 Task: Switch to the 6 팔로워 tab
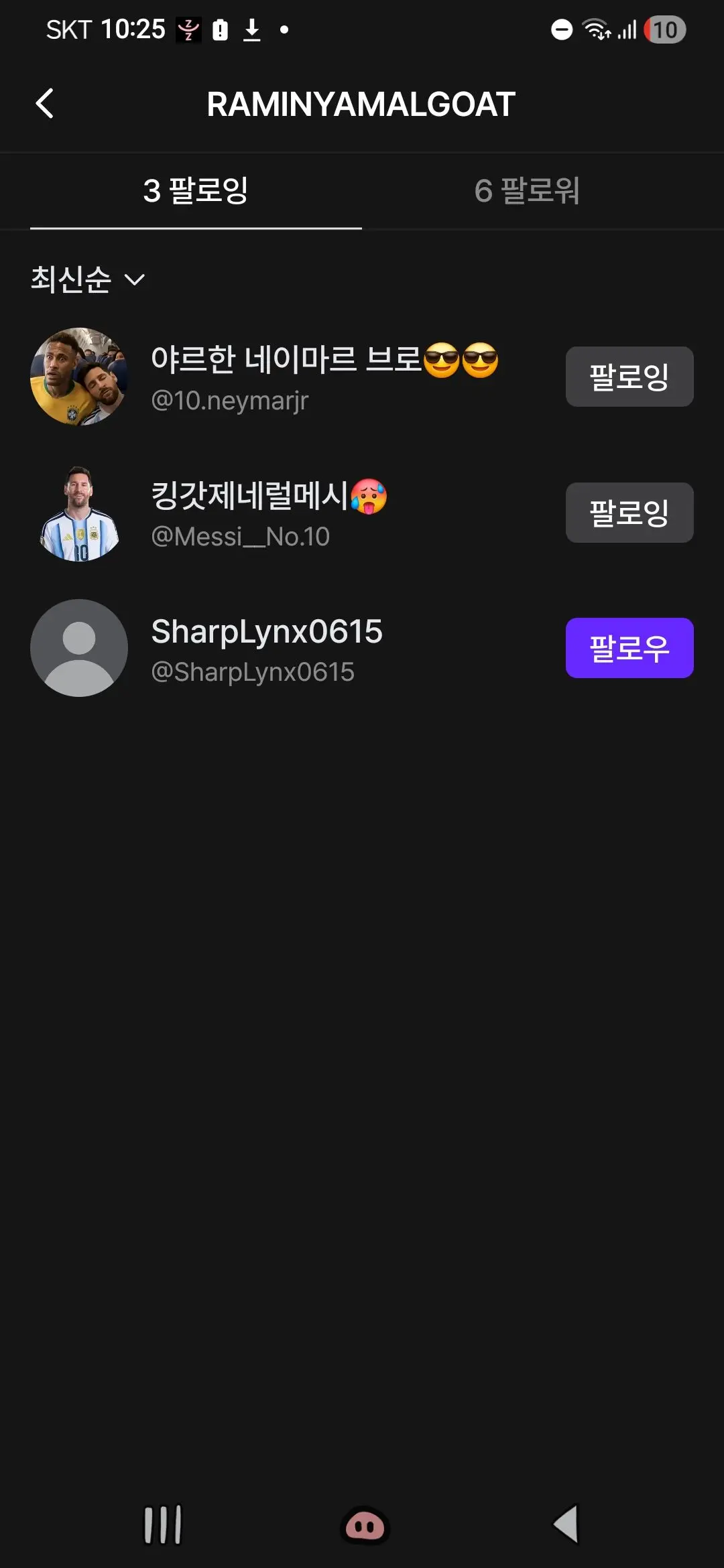527,191
